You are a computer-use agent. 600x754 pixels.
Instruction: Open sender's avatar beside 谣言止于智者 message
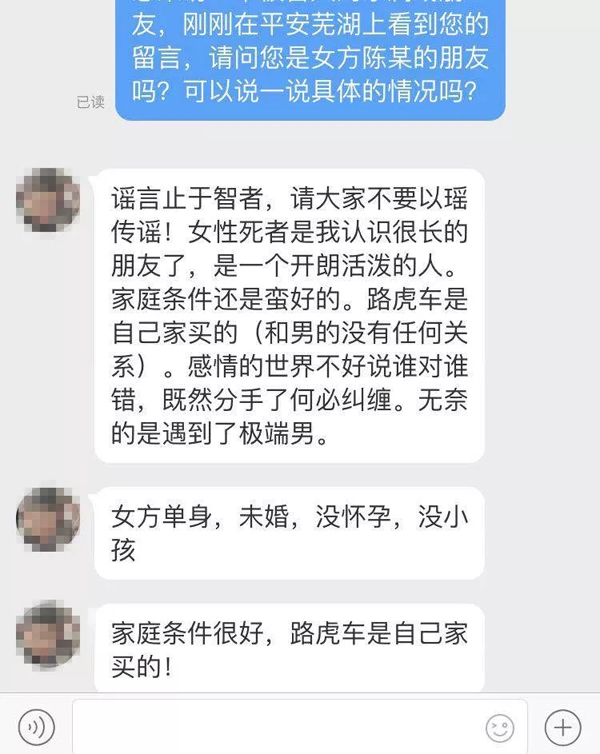point(48,199)
